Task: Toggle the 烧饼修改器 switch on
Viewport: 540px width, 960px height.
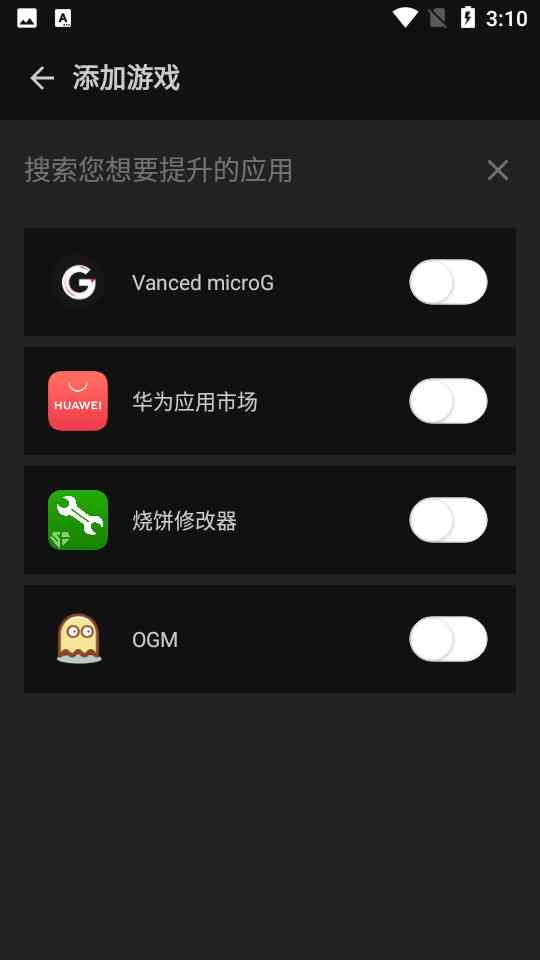Action: [x=448, y=520]
